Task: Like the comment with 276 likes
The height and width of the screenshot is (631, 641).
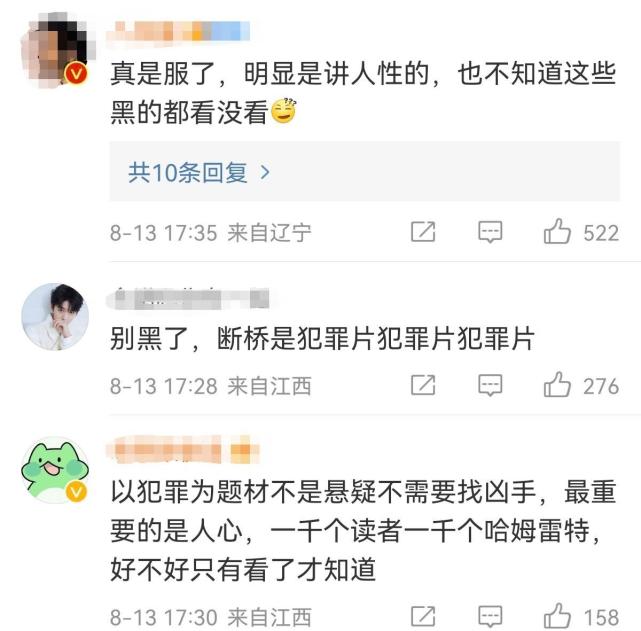Action: coord(557,385)
